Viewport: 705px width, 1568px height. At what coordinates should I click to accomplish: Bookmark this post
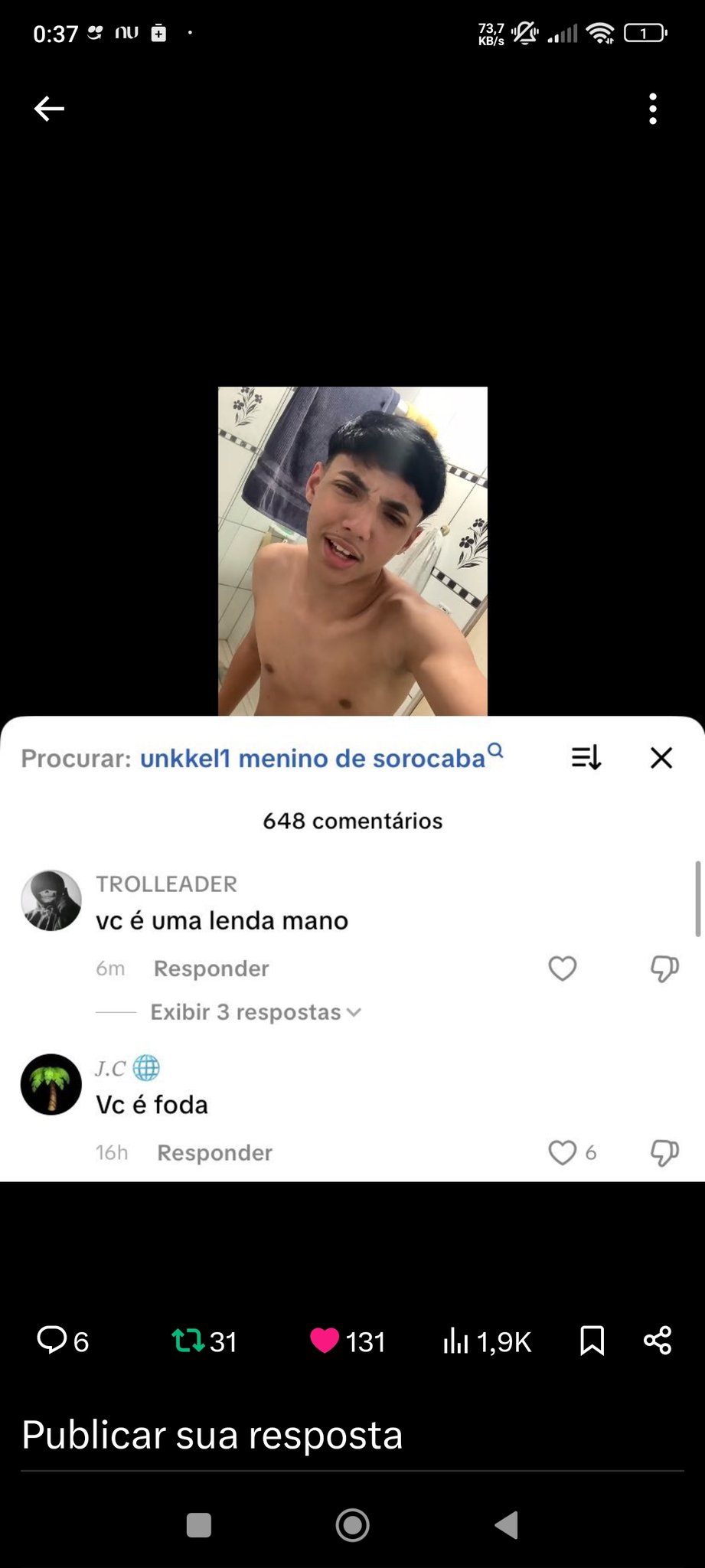click(592, 1340)
